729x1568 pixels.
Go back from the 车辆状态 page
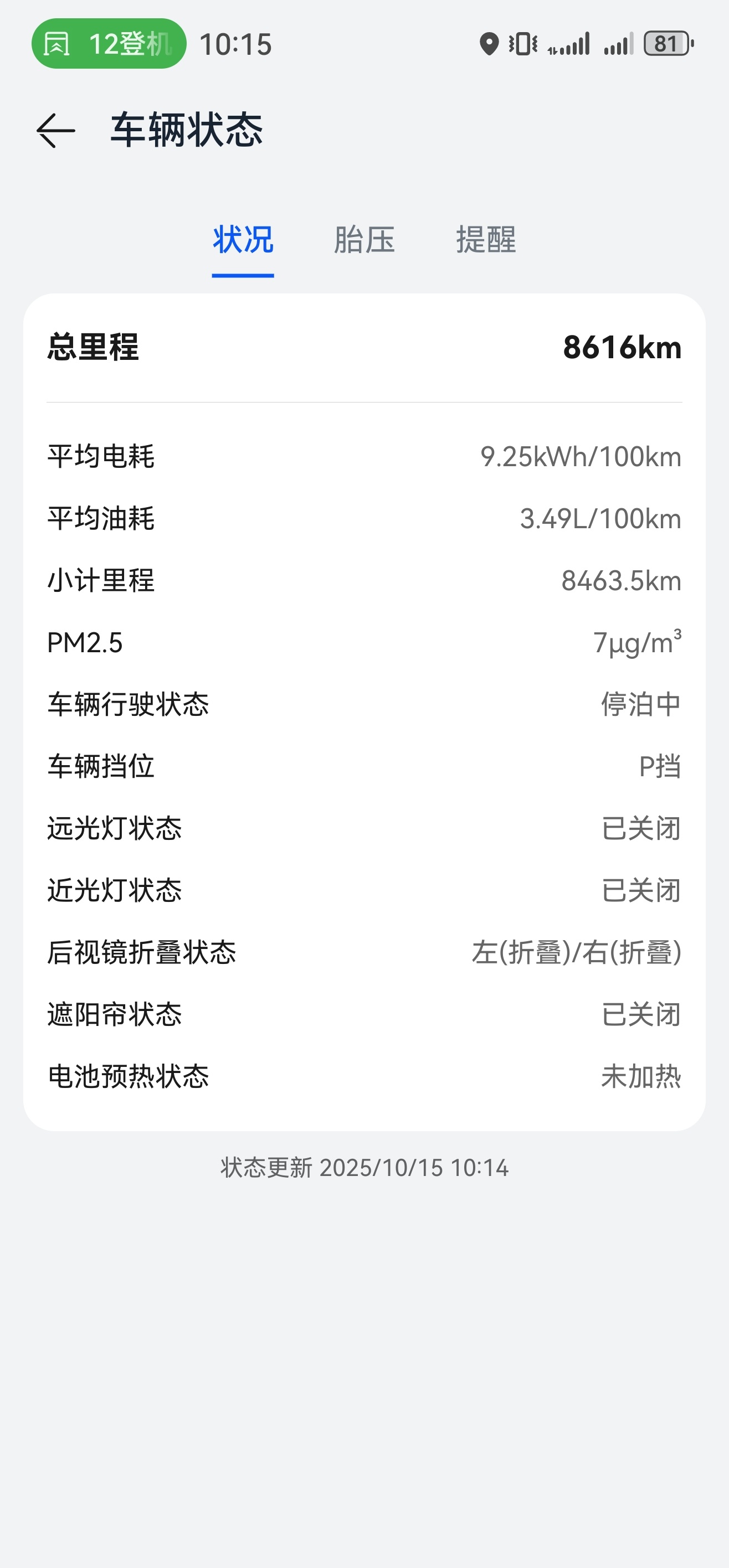click(x=55, y=130)
